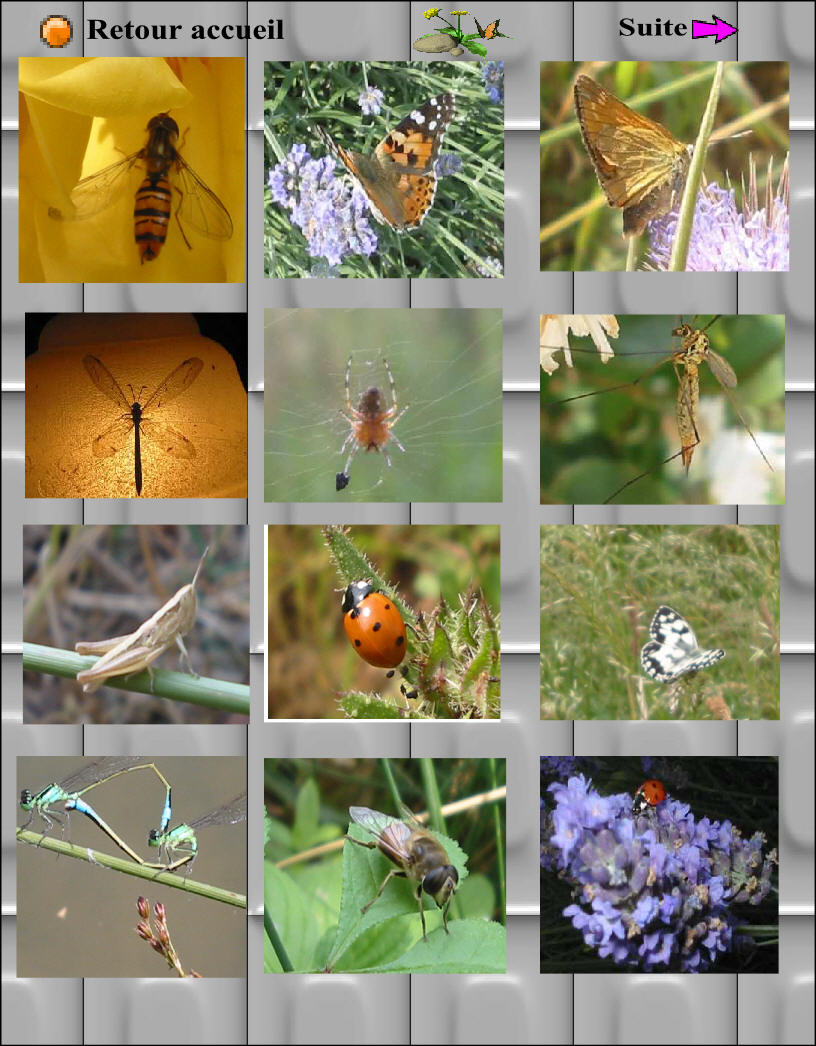View the brown skipper butterfly photo

coord(664,166)
